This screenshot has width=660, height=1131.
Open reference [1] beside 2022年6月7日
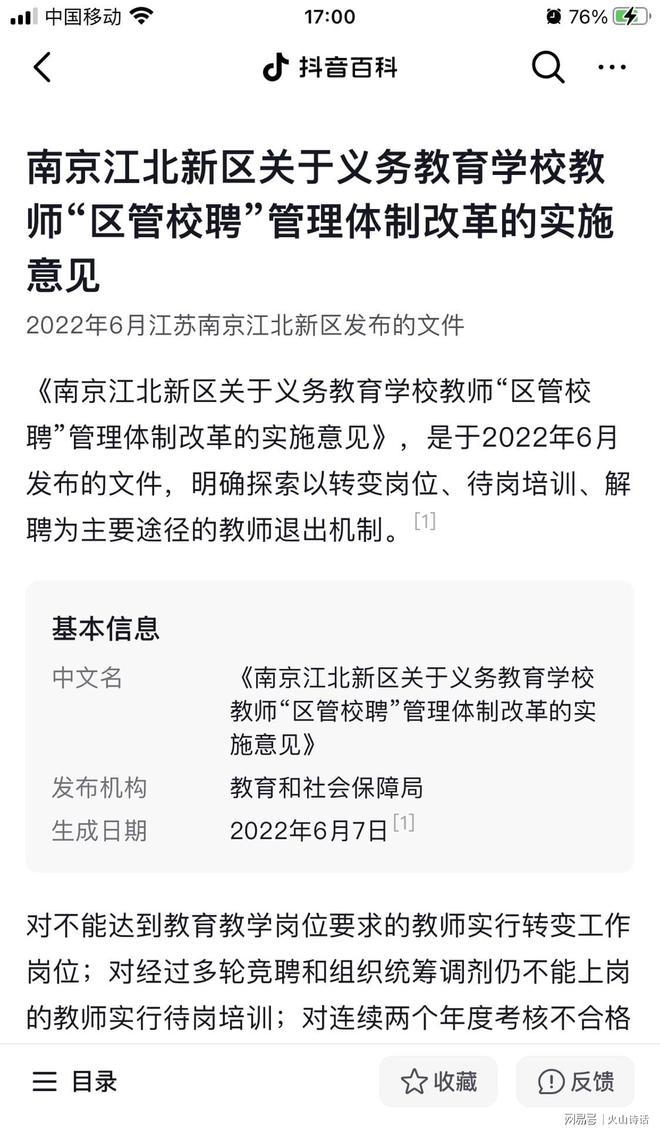coord(404,822)
